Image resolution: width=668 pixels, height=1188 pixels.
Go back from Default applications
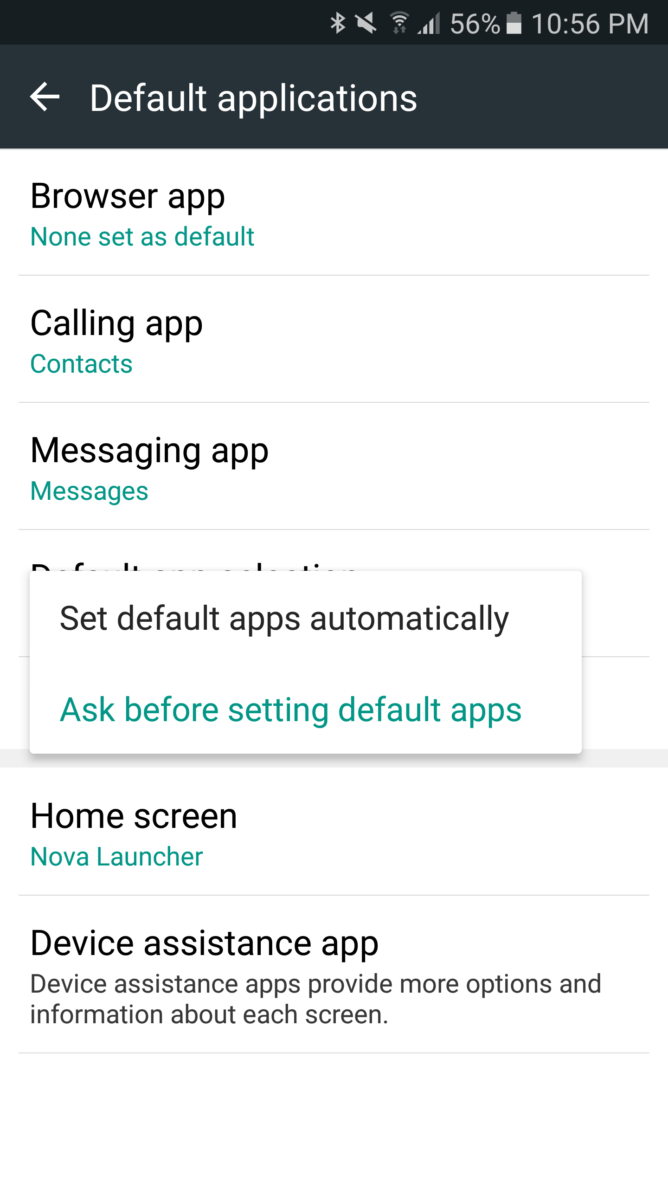pyautogui.click(x=45, y=98)
